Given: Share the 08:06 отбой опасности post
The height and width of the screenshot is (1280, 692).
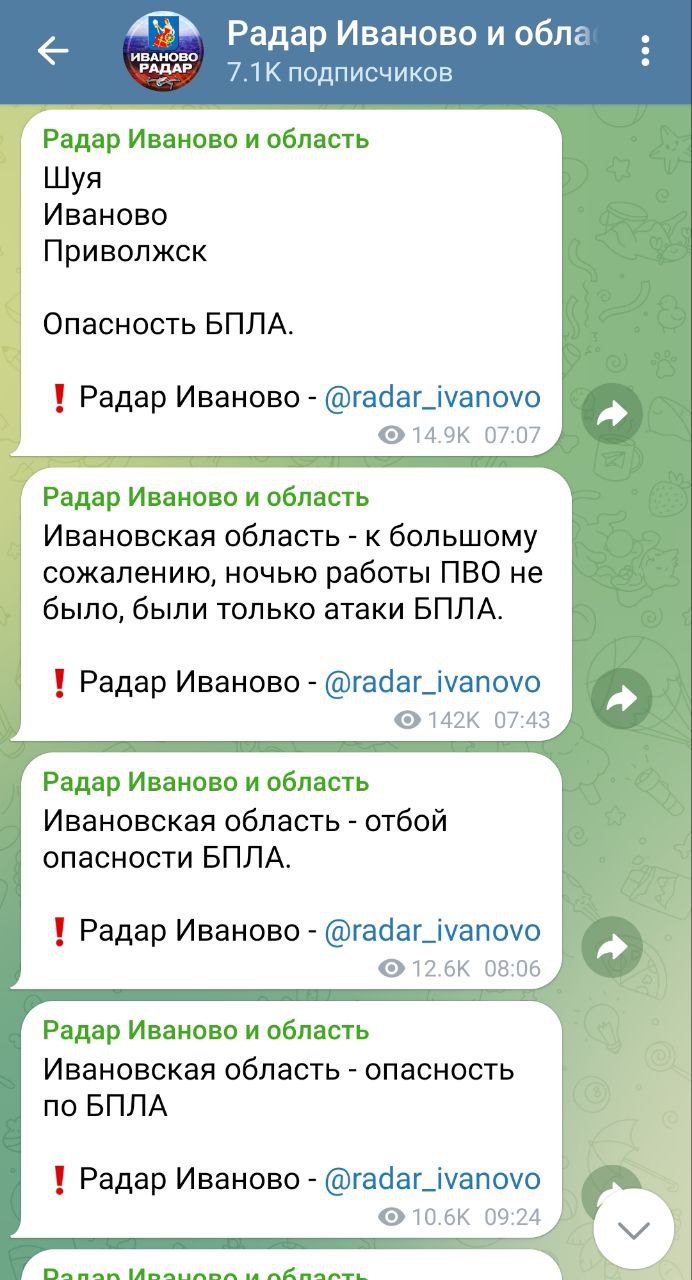Looking at the screenshot, I should tap(612, 946).
